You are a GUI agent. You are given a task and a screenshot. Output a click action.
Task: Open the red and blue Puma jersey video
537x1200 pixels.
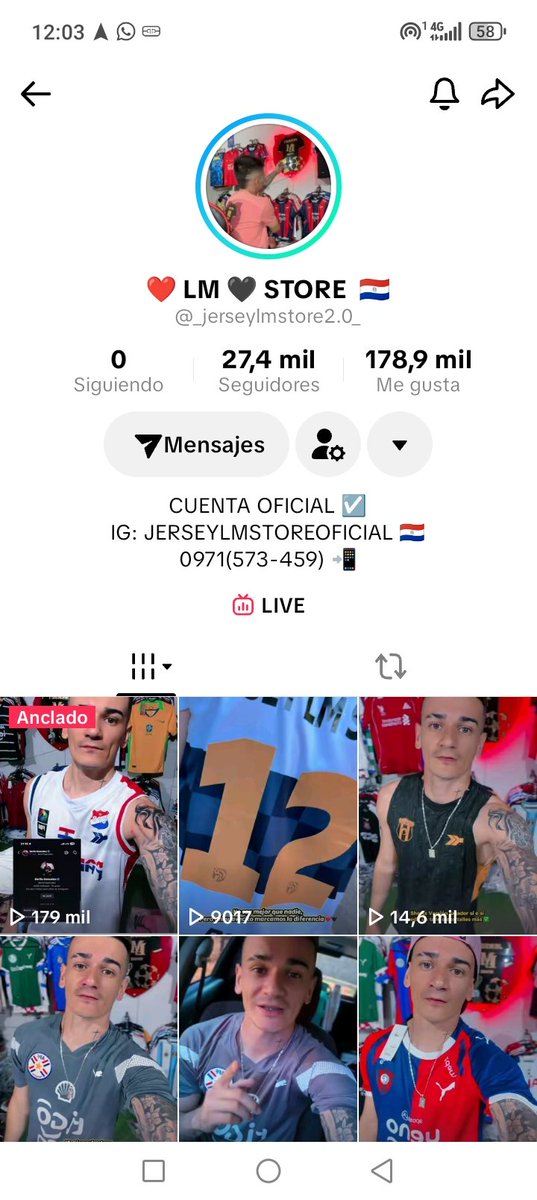tap(448, 1039)
